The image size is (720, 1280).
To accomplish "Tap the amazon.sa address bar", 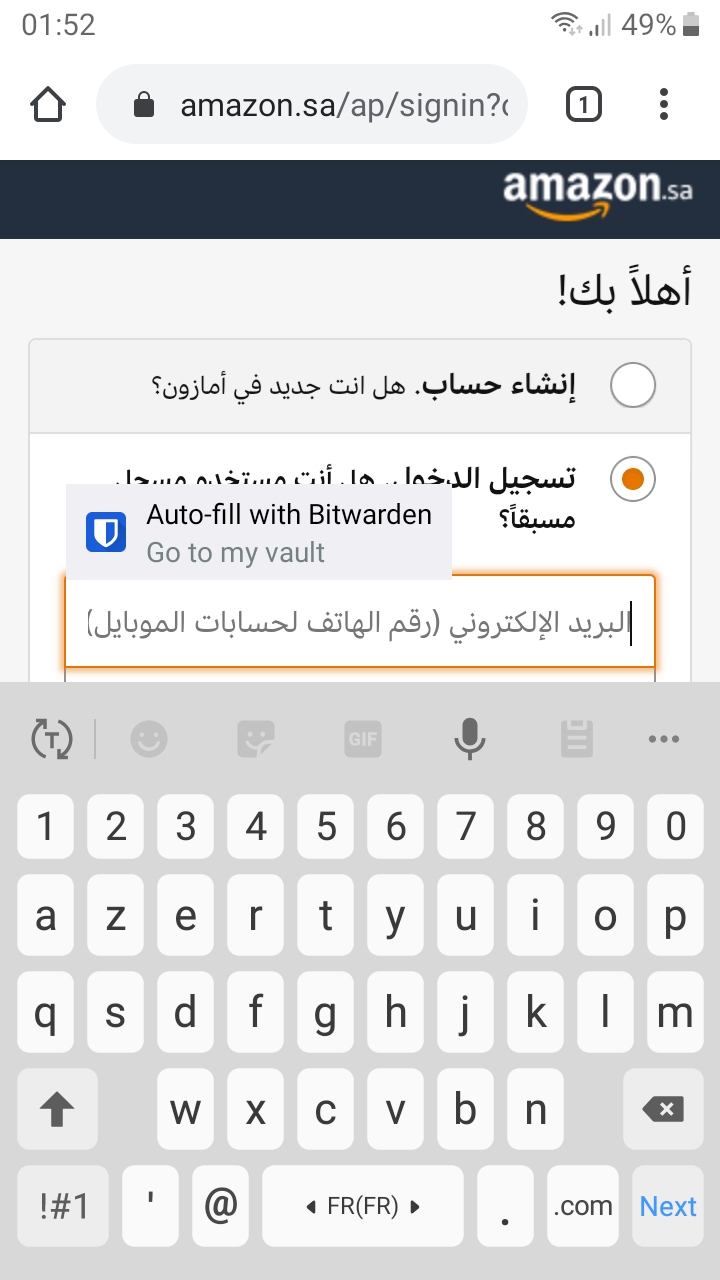I will click(x=312, y=105).
